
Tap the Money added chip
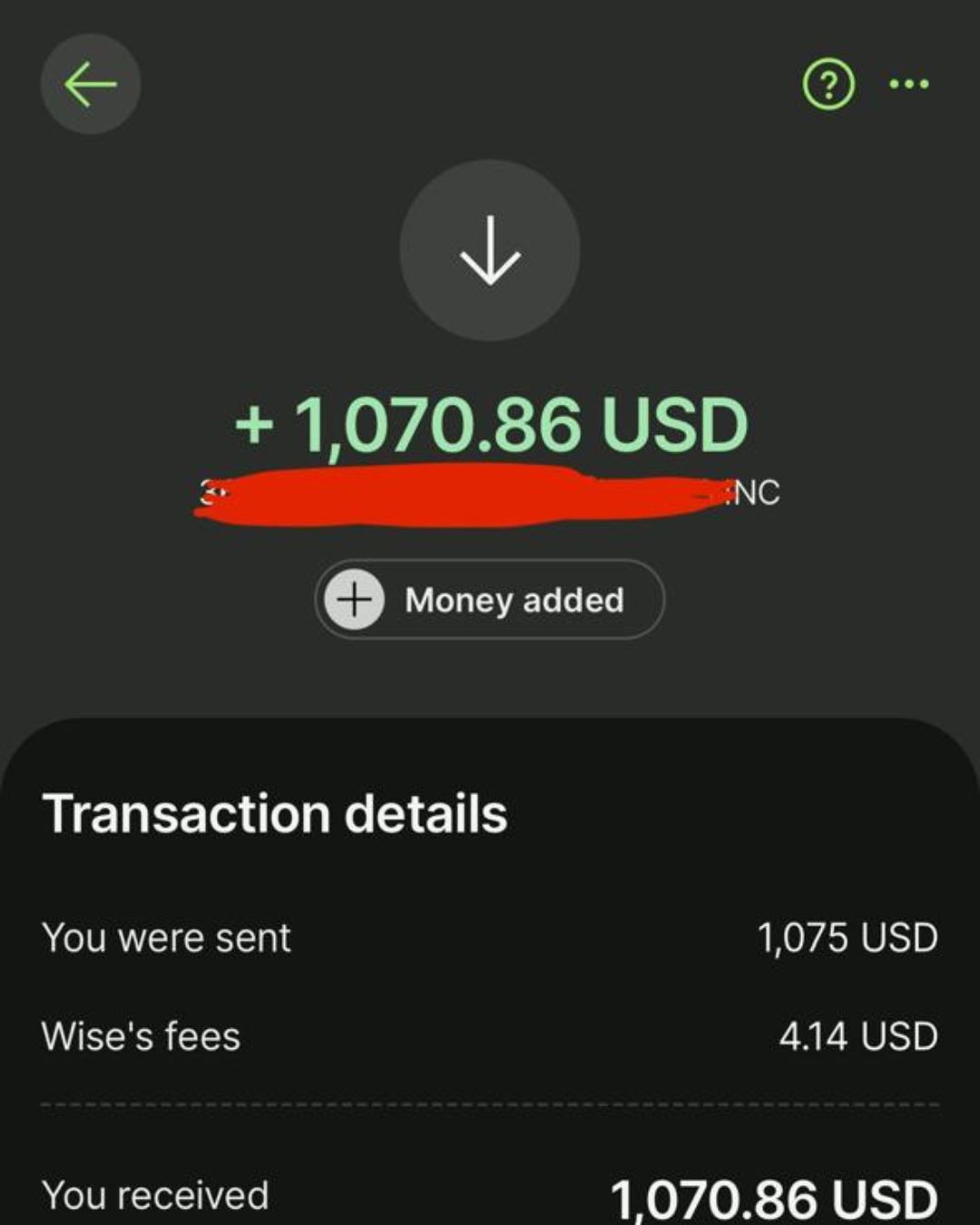pyautogui.click(x=489, y=600)
